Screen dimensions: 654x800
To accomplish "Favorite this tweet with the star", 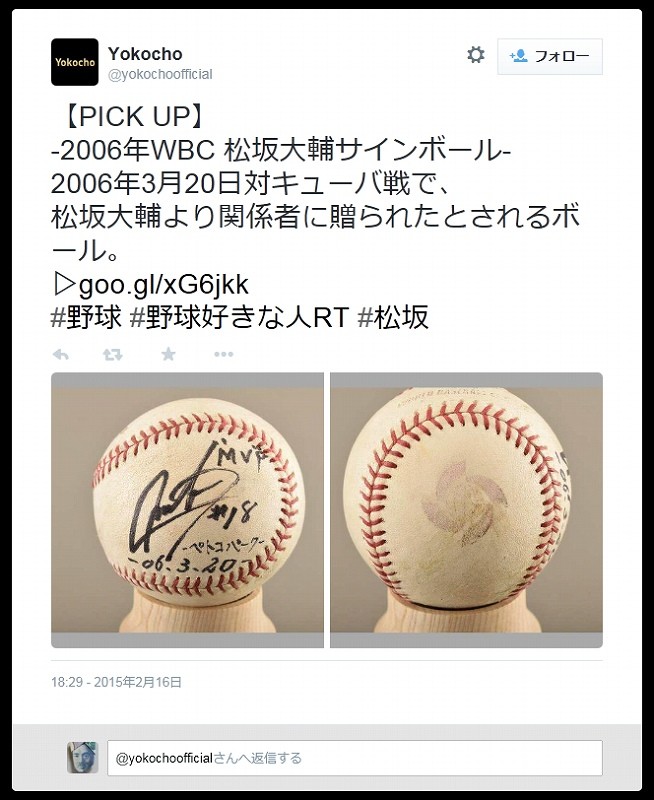I will point(168,355).
